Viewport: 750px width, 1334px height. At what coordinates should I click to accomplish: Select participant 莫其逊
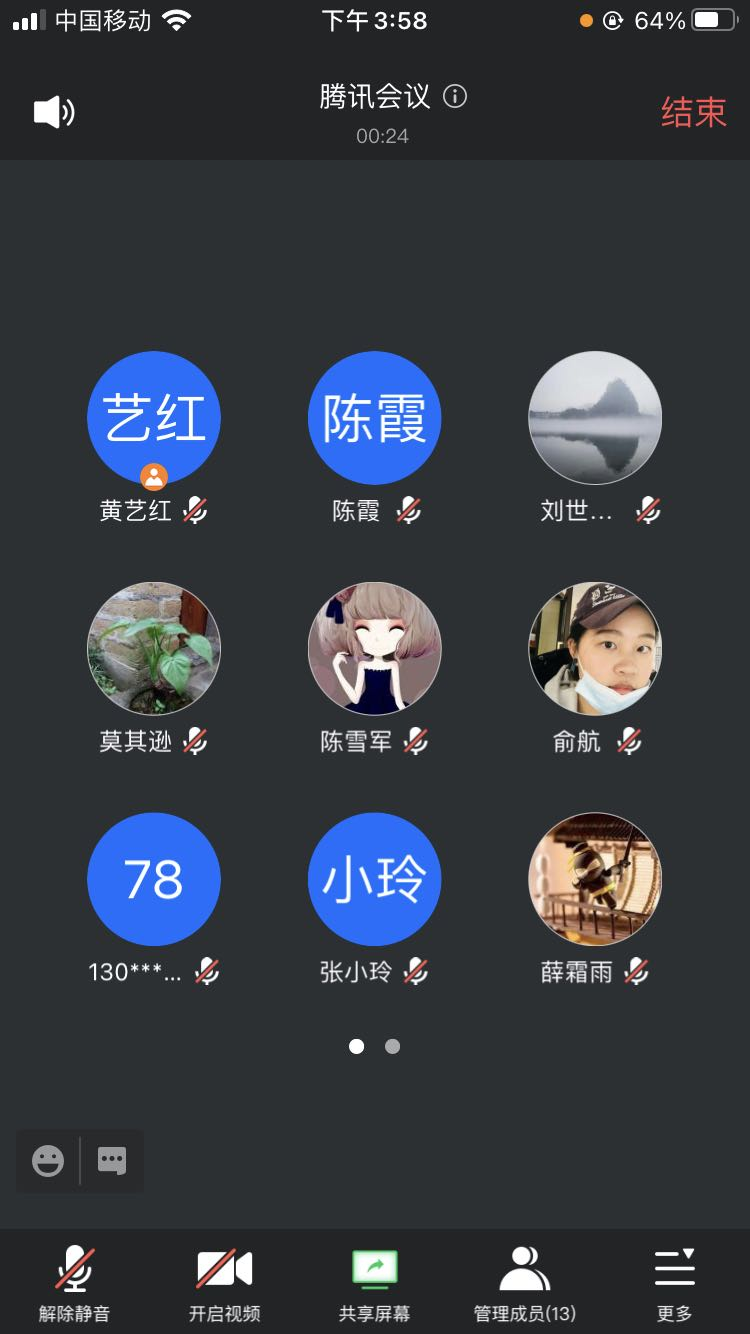click(154, 648)
